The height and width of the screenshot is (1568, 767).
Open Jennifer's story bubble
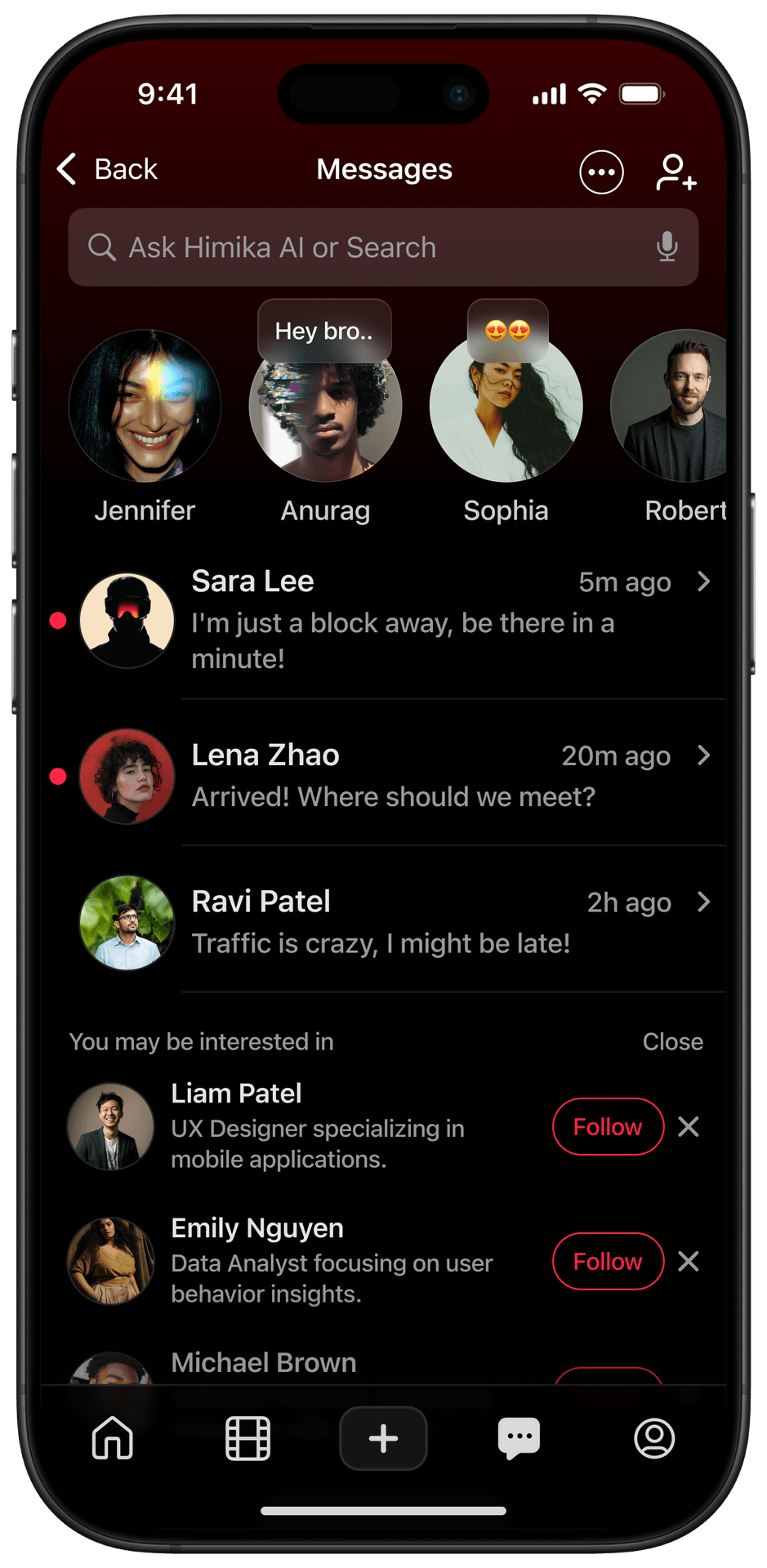tap(145, 406)
